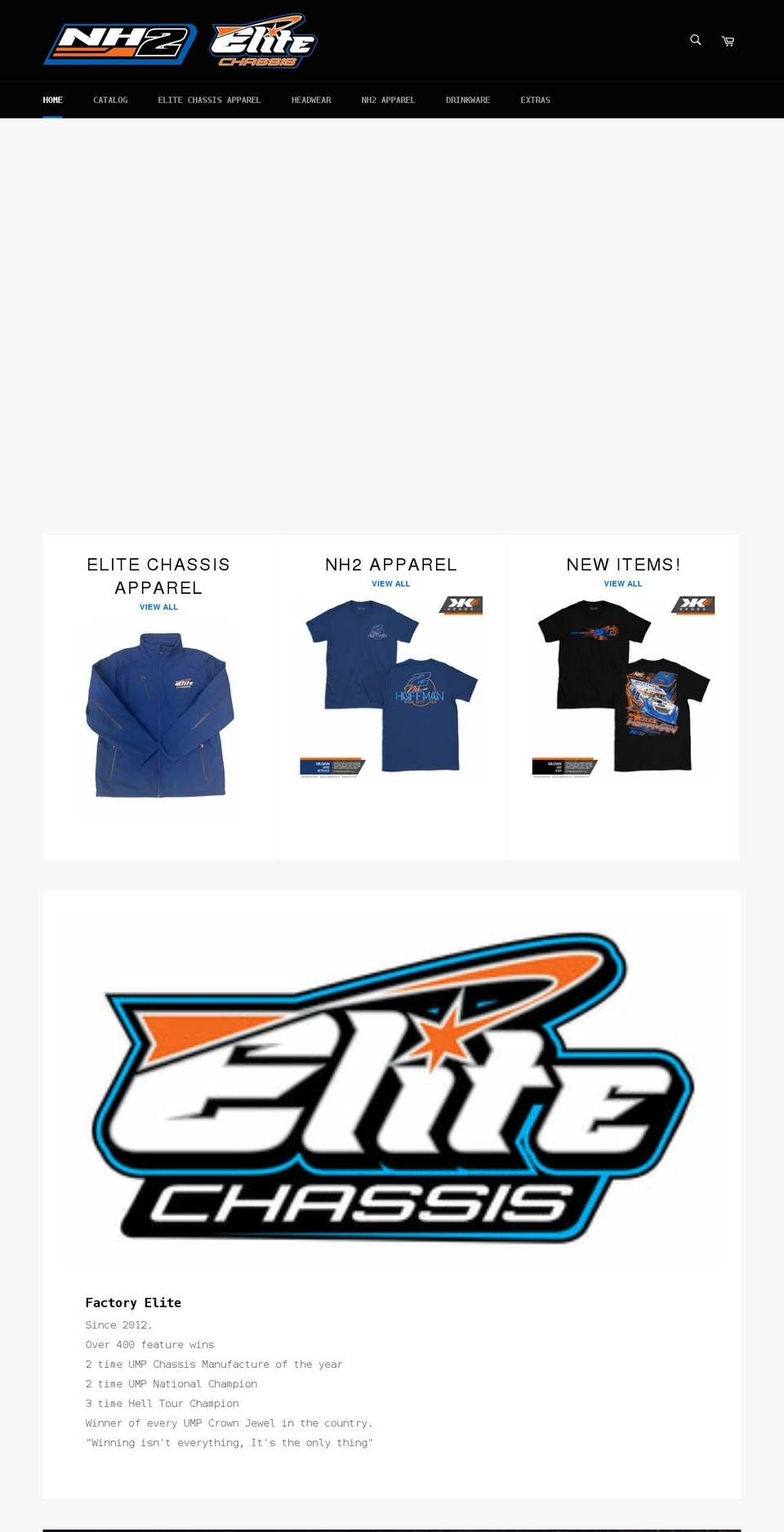Expand the NH2 APPAREL section
Image resolution: width=784 pixels, height=1532 pixels.
389,100
